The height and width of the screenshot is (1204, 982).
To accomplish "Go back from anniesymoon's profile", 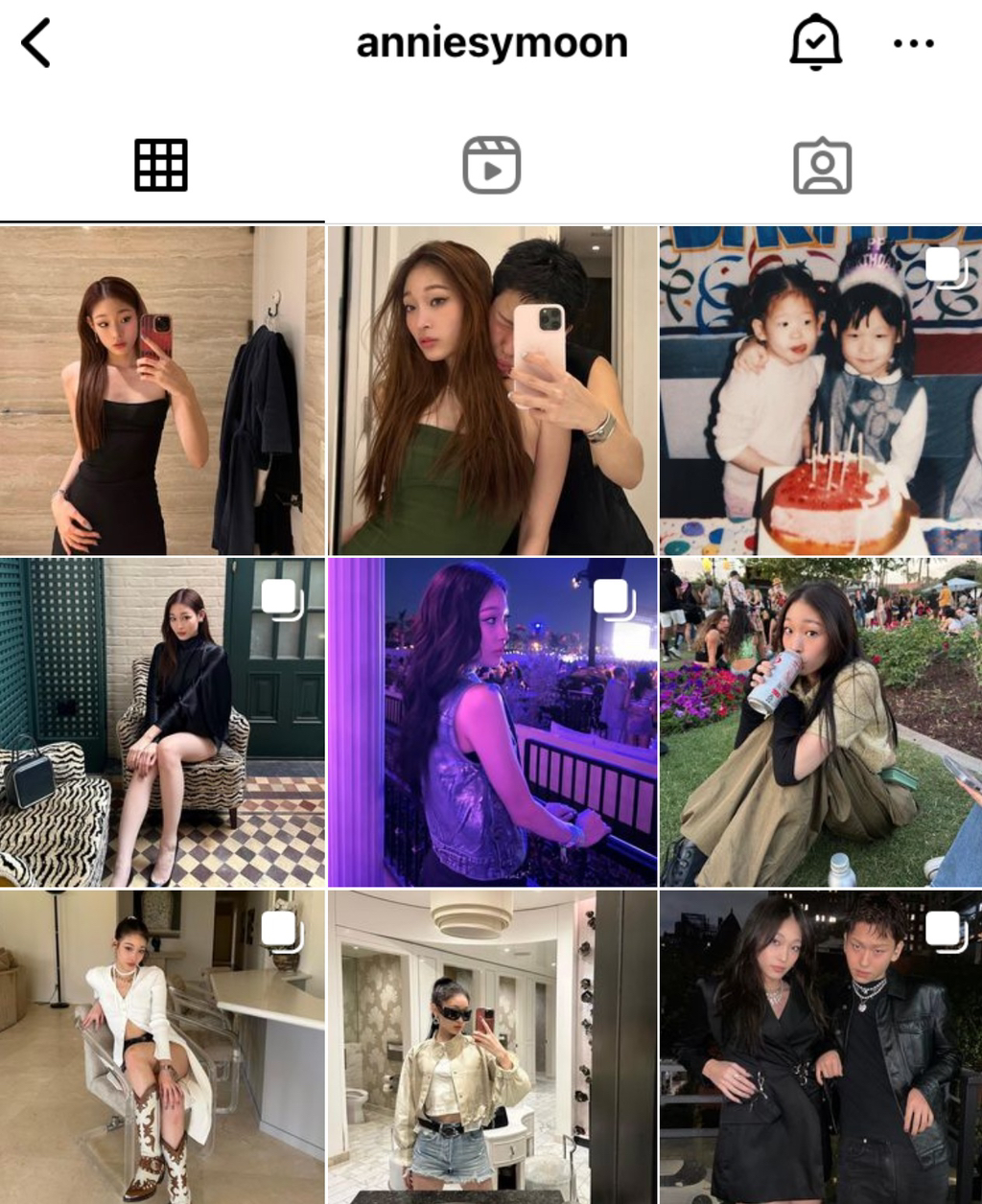I will [36, 44].
